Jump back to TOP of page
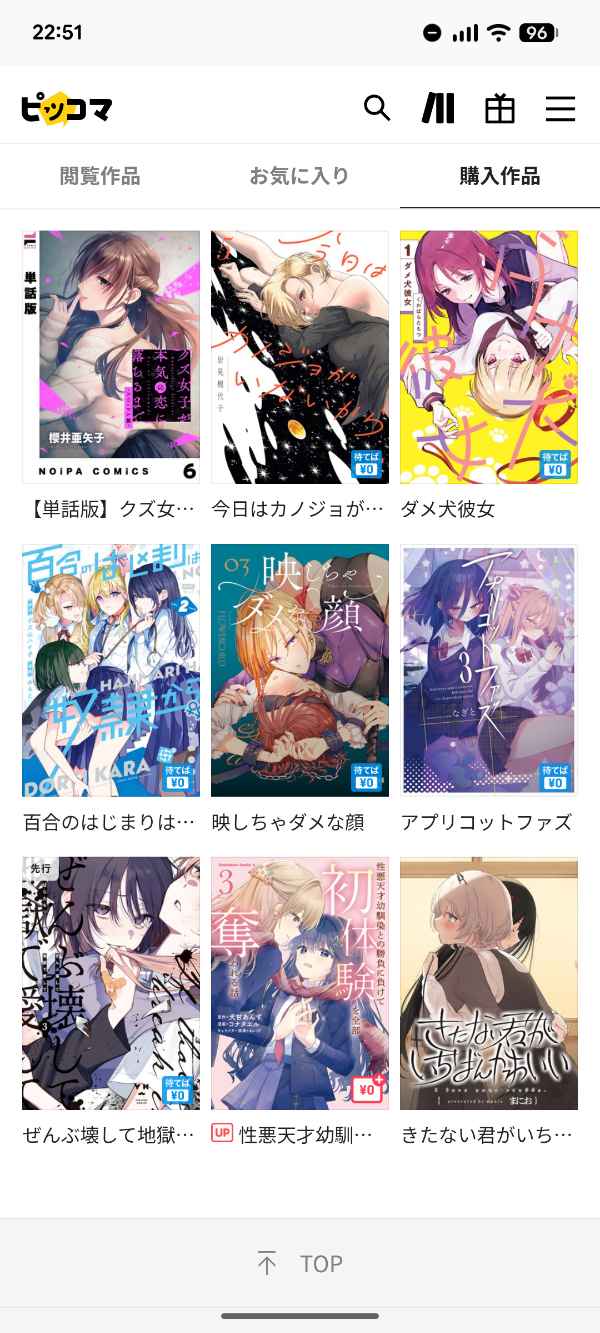This screenshot has width=600, height=1333. coord(300,1264)
